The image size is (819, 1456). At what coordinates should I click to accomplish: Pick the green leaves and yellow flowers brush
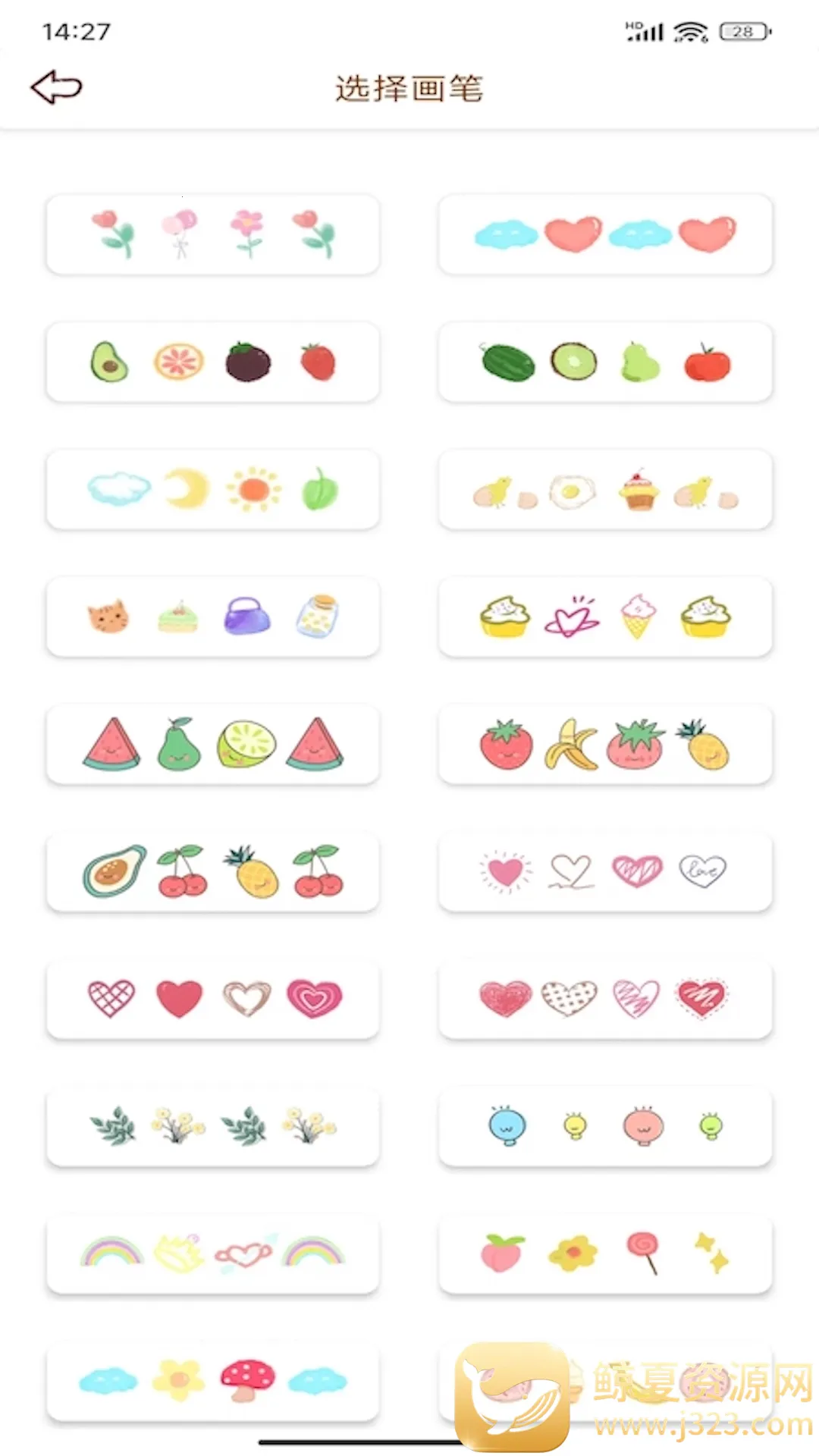[212, 1126]
